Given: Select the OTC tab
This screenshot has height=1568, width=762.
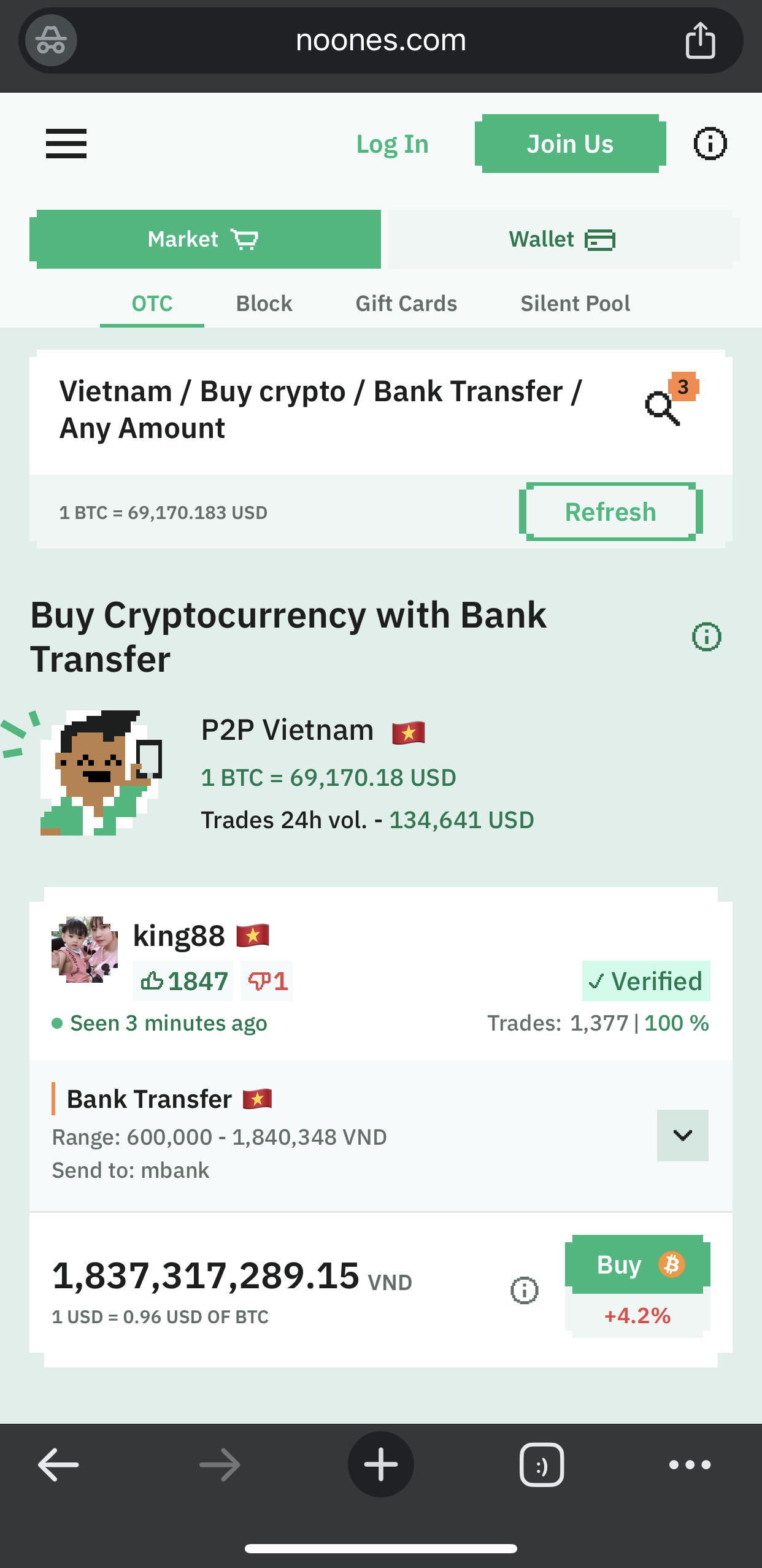Looking at the screenshot, I should click(x=152, y=304).
